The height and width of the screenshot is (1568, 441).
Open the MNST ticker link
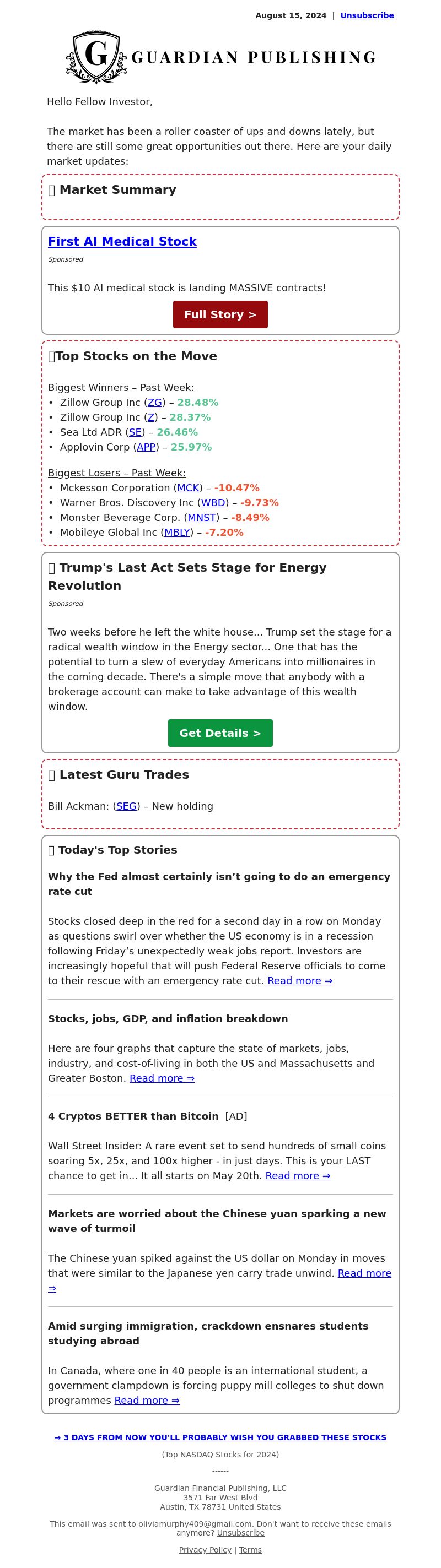tap(202, 517)
